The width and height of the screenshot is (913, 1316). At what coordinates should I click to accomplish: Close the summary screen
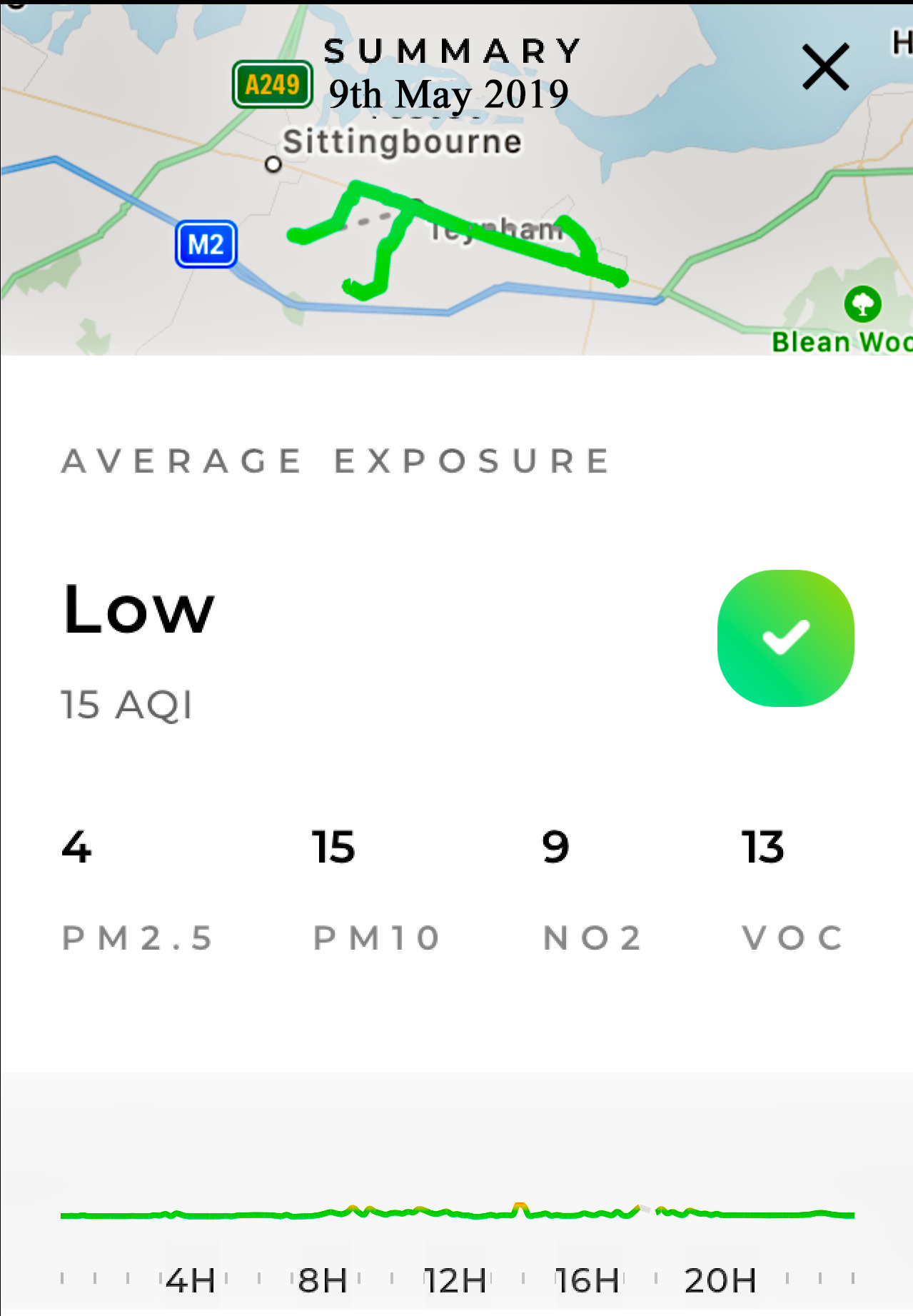point(825,67)
